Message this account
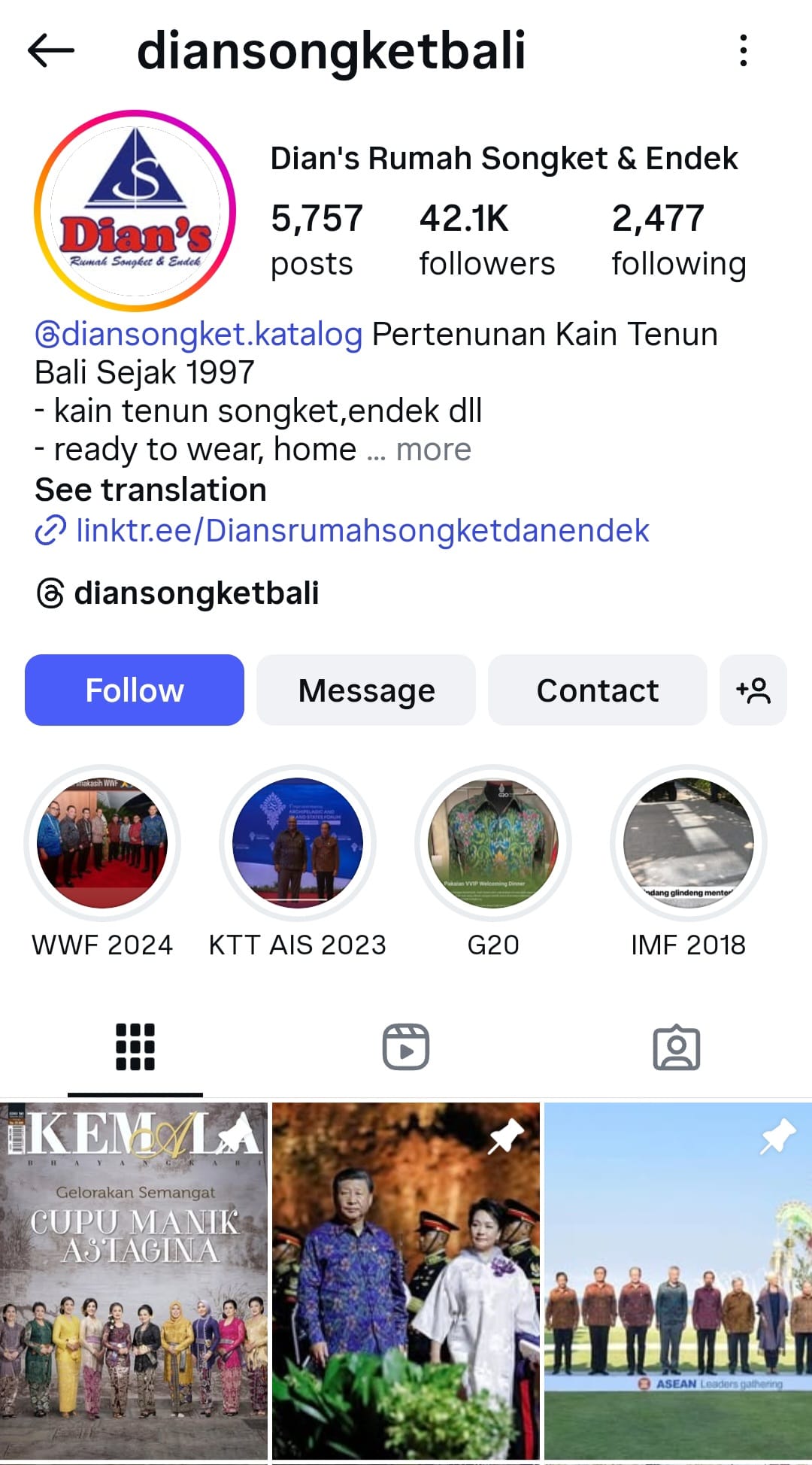This screenshot has height=1465, width=812. point(366,690)
